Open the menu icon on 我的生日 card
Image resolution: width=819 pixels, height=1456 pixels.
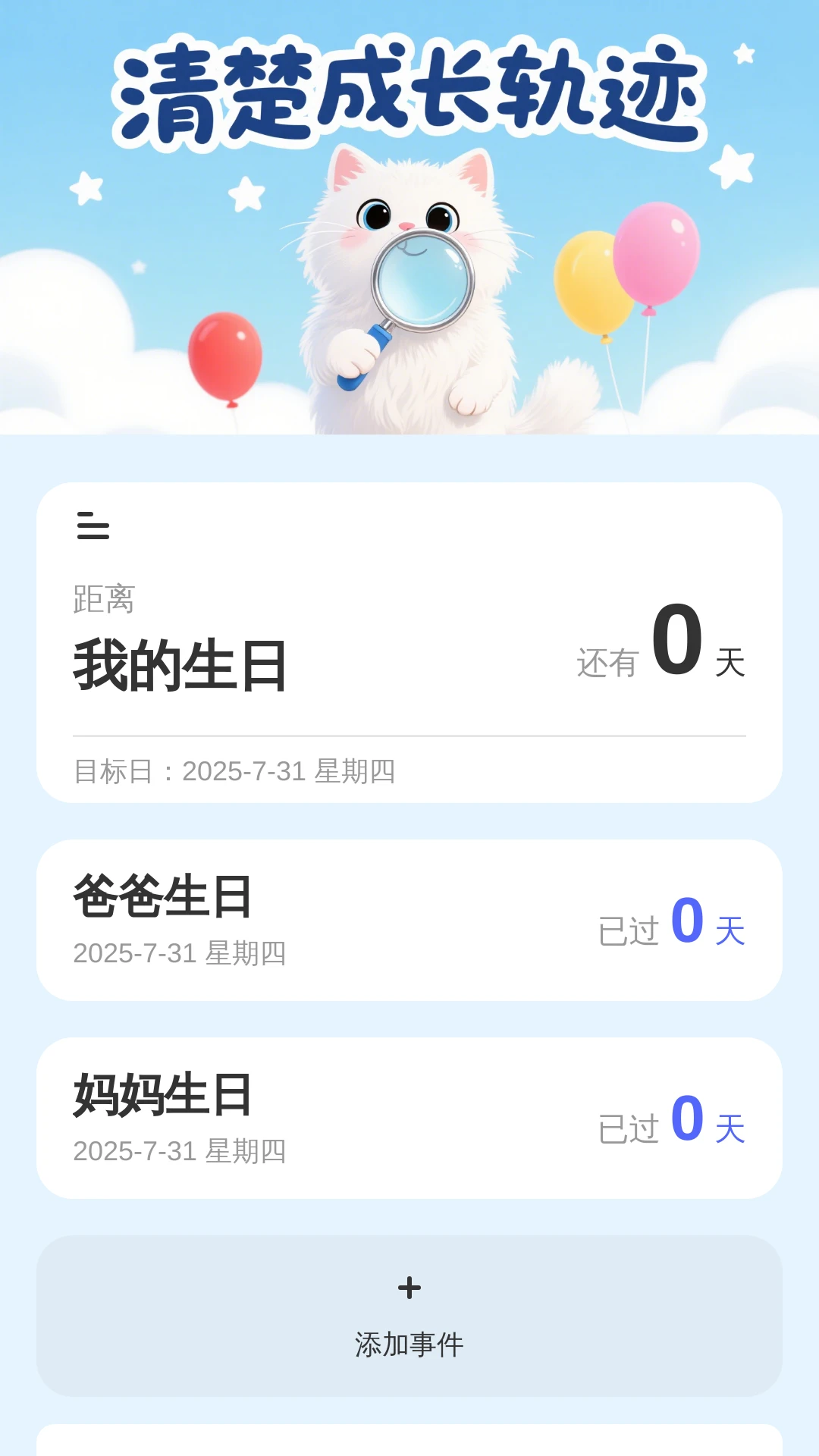pos(93,526)
